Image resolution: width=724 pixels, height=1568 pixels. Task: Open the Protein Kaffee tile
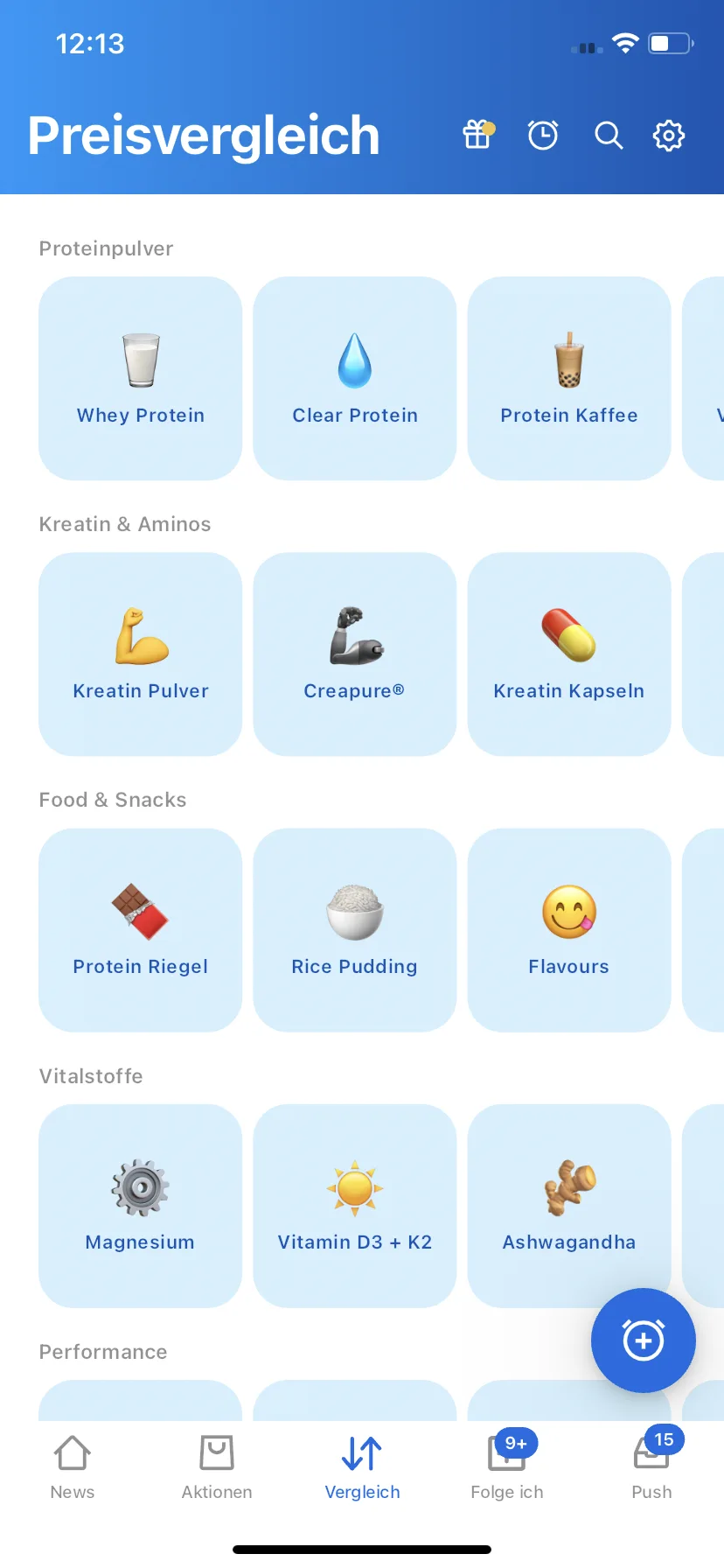point(568,378)
